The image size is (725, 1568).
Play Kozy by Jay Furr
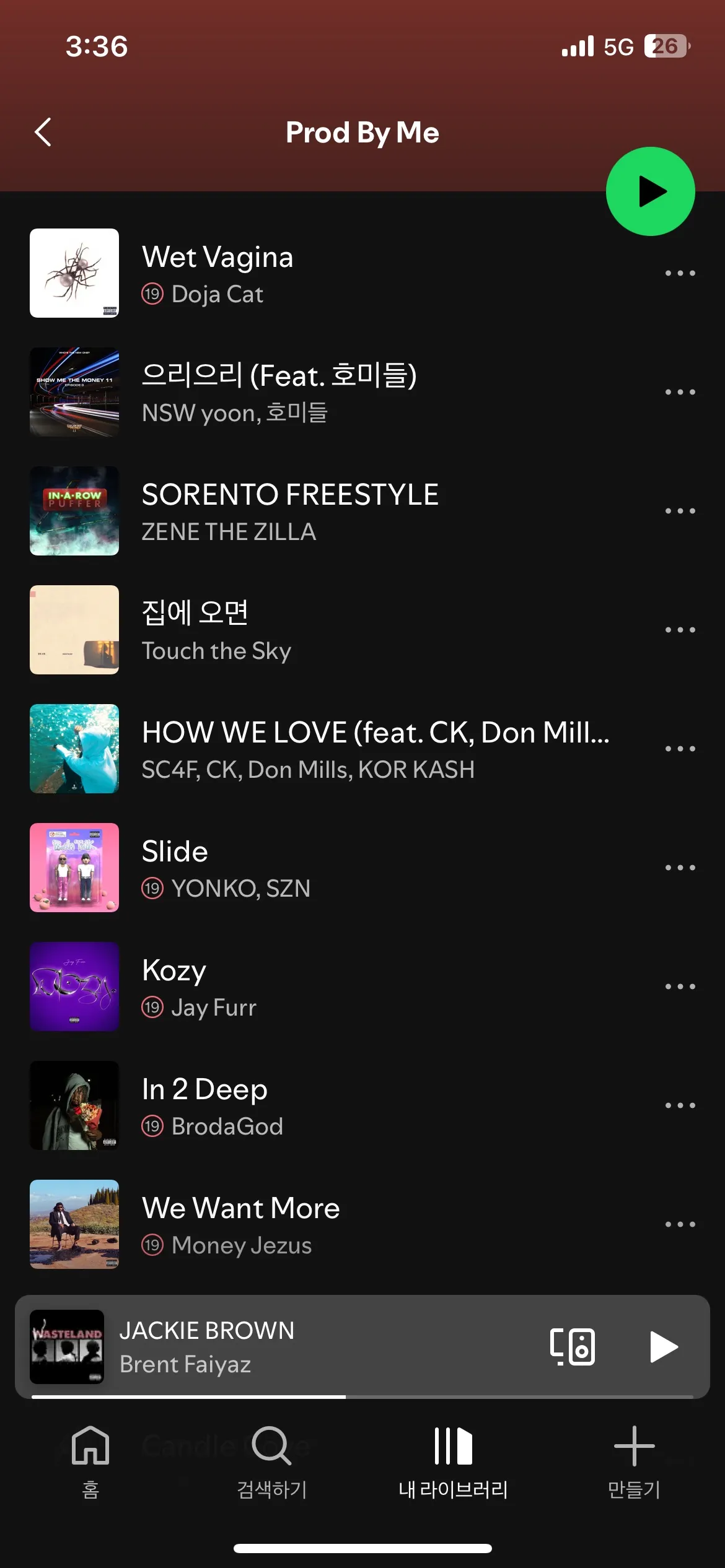click(x=335, y=987)
